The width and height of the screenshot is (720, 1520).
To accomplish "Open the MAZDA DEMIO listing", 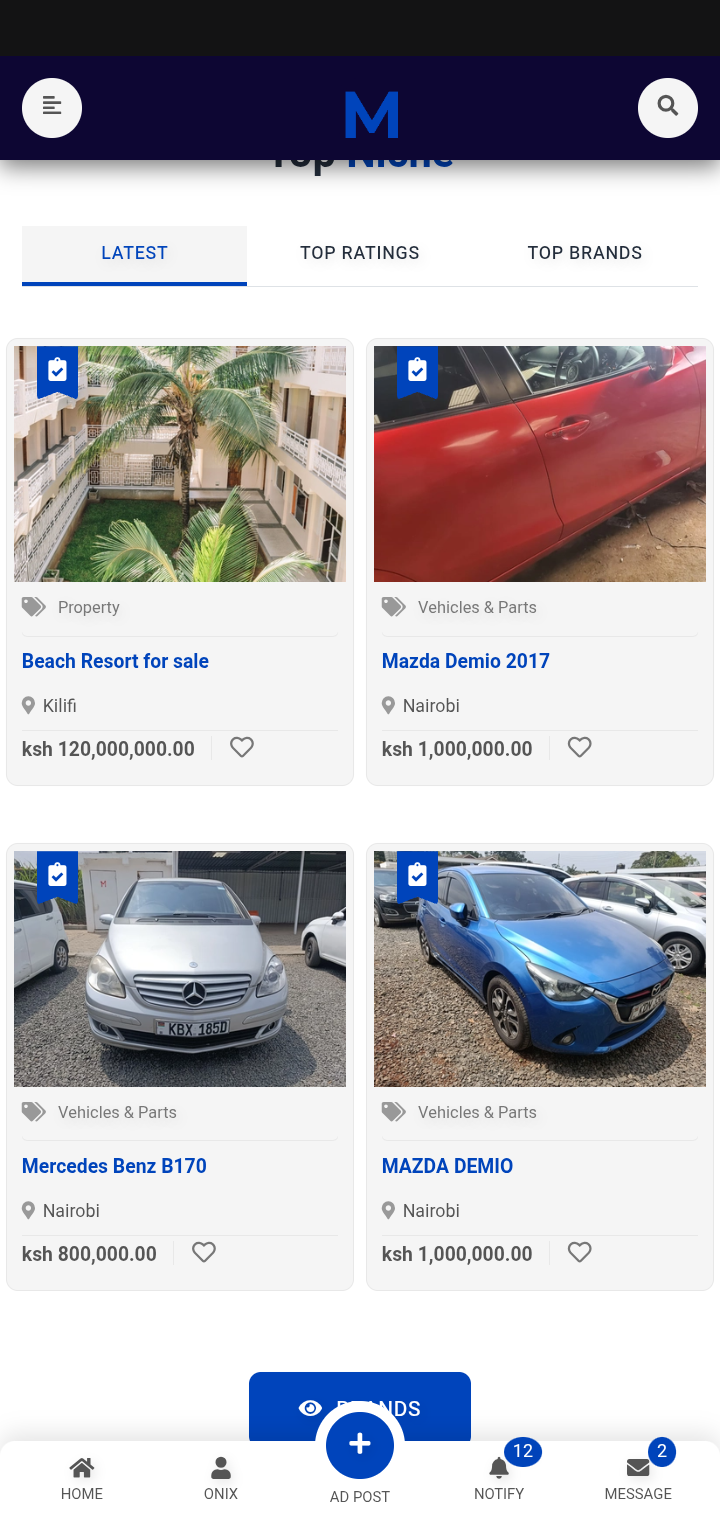I will tap(447, 1166).
